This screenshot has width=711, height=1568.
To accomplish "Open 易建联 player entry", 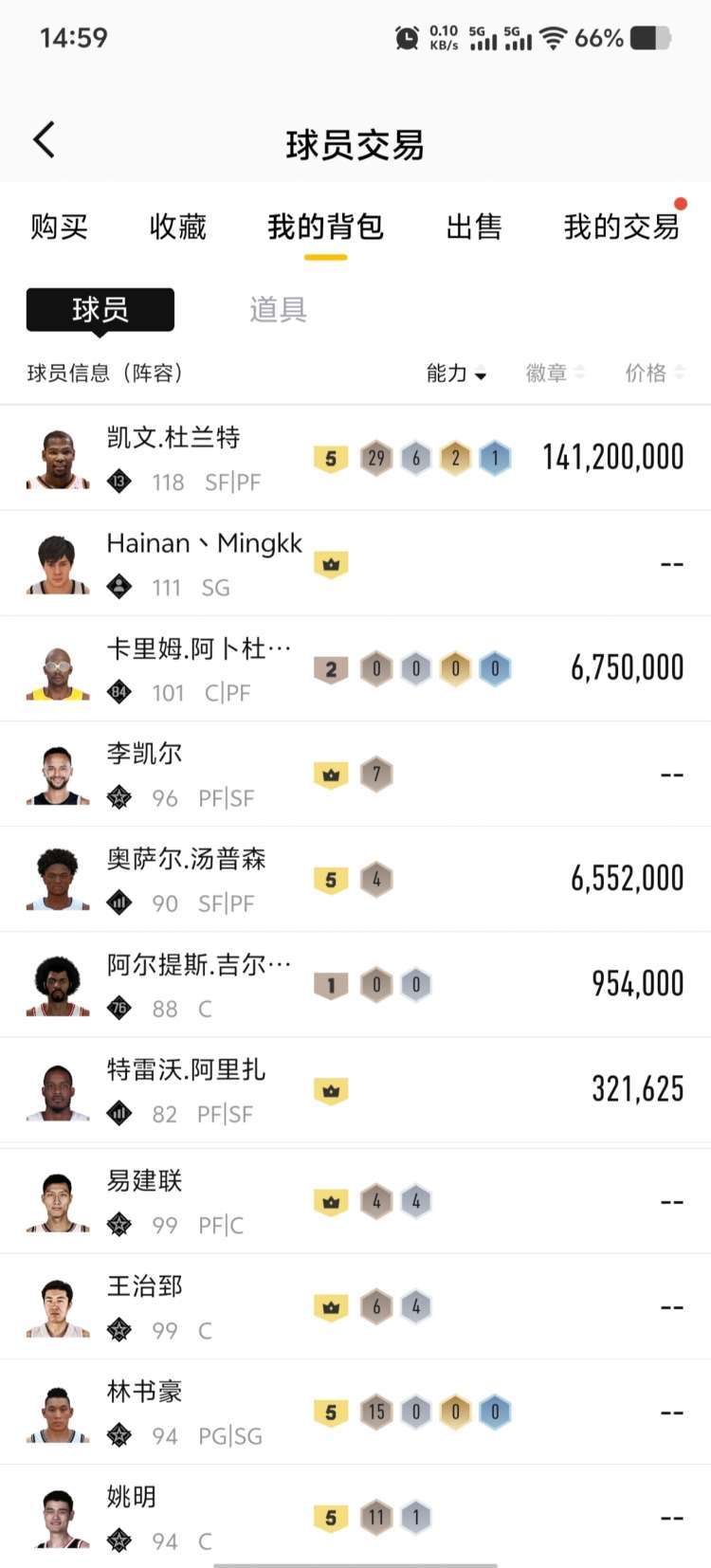I will 355,1201.
